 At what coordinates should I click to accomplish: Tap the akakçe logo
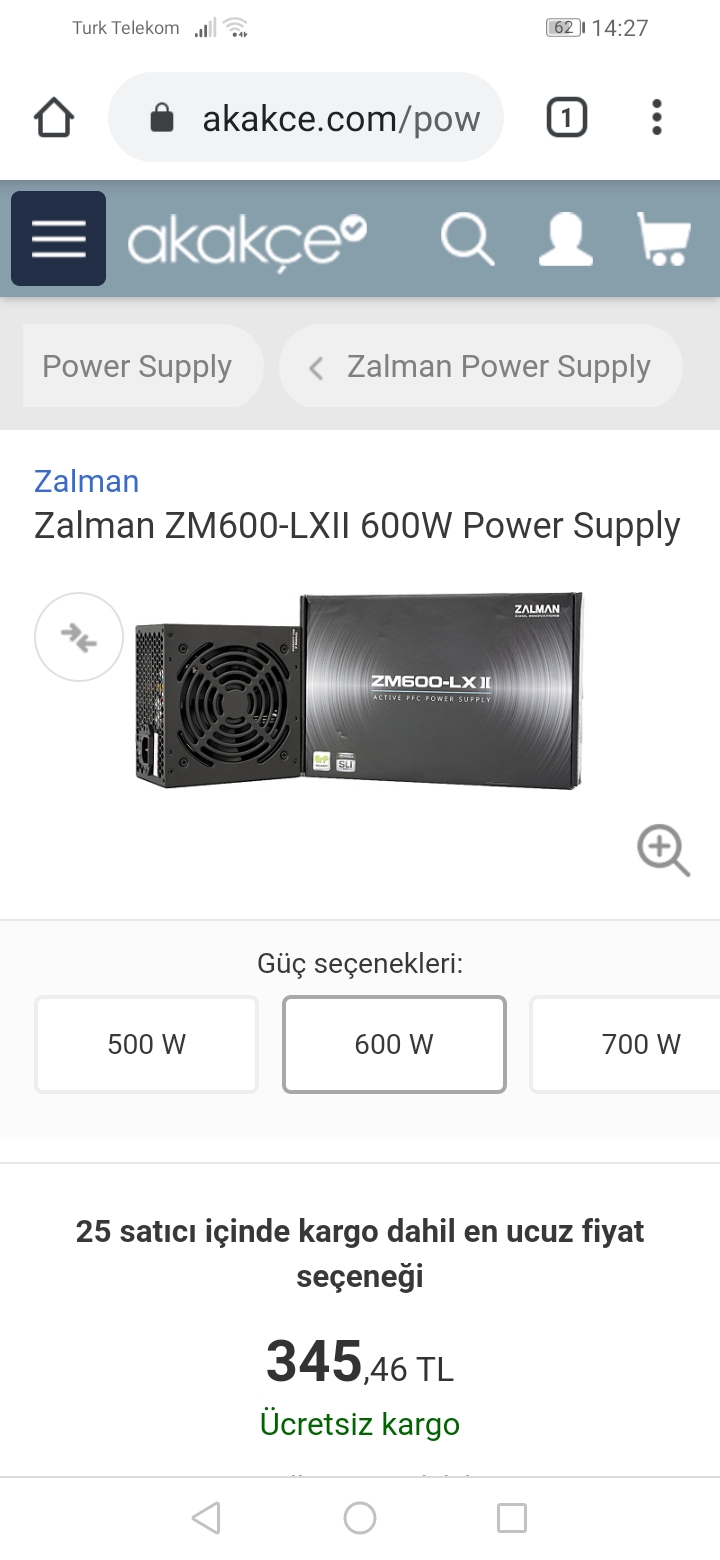(246, 240)
